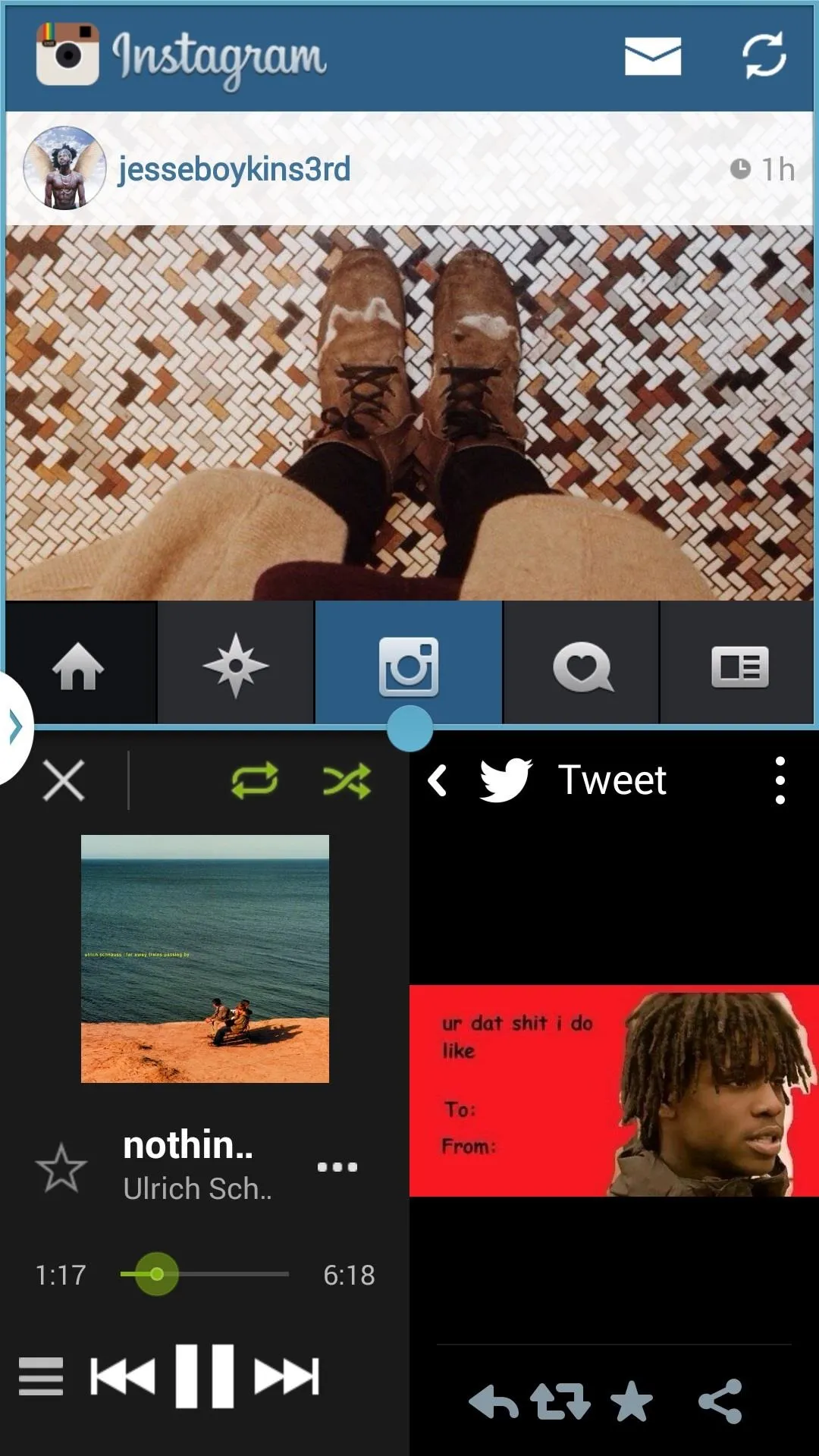819x1456 pixels.
Task: Toggle shuffle in the music player
Action: (347, 780)
